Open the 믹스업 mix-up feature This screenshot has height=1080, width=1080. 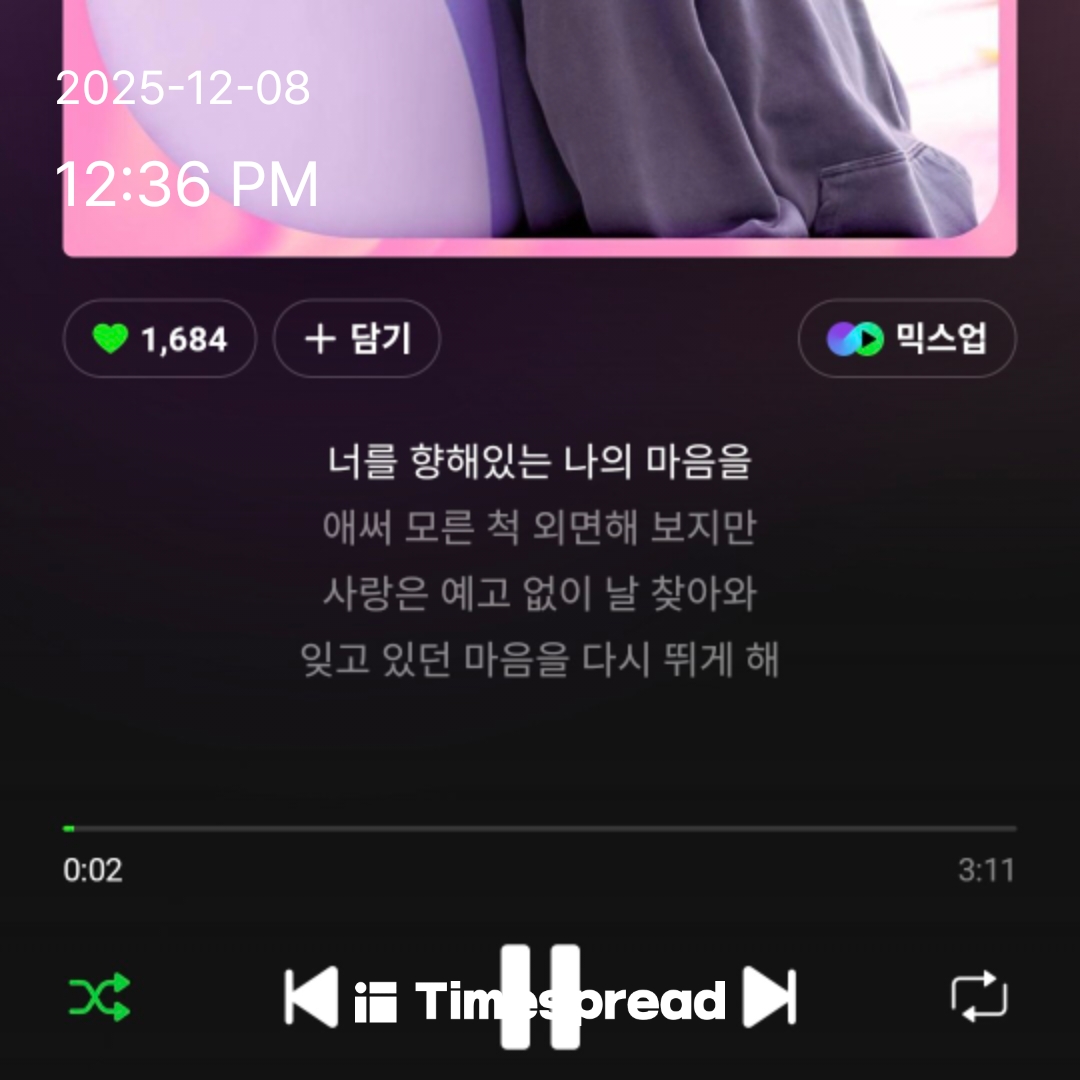coord(907,339)
